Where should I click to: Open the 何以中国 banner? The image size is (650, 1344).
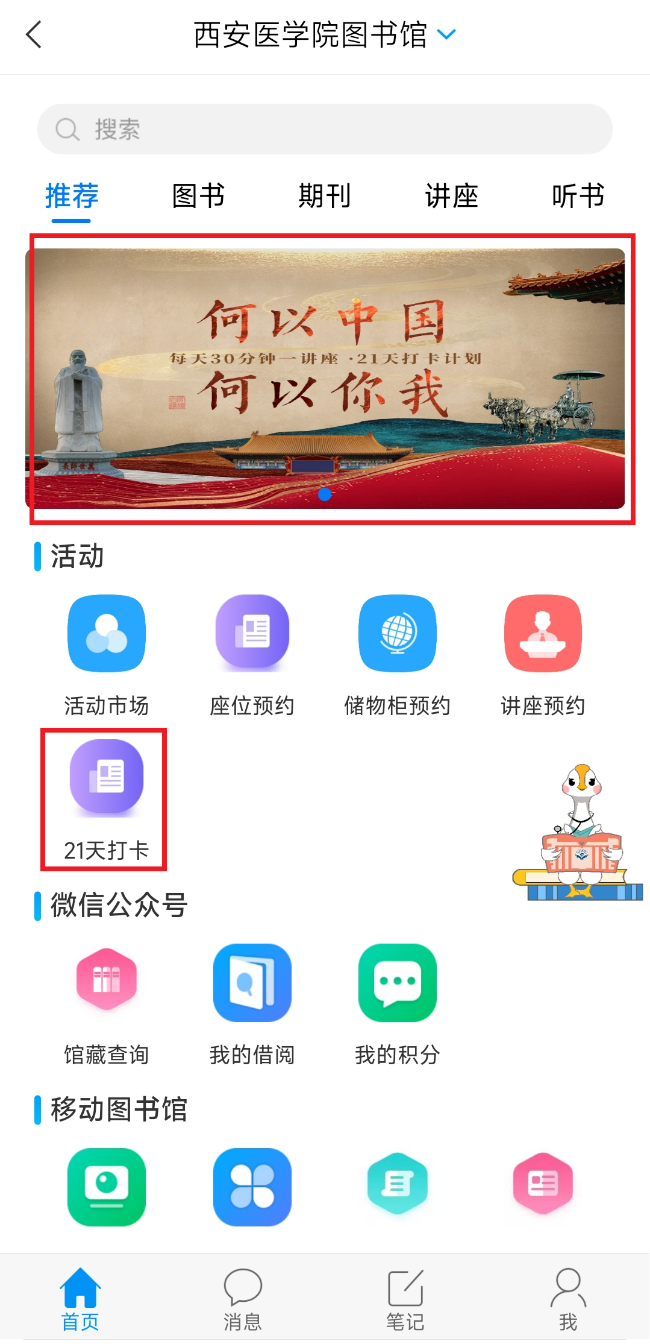325,378
